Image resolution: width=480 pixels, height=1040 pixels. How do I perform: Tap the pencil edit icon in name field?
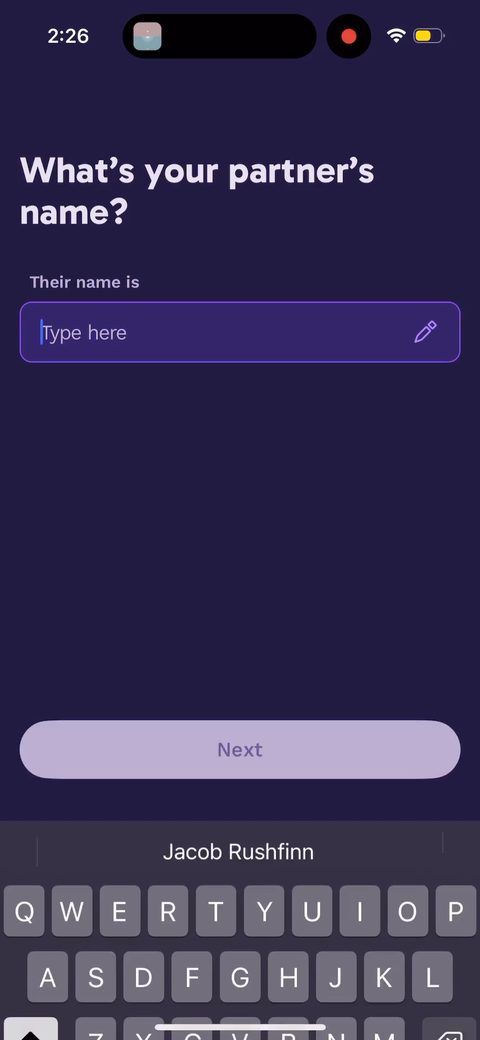[x=425, y=332]
